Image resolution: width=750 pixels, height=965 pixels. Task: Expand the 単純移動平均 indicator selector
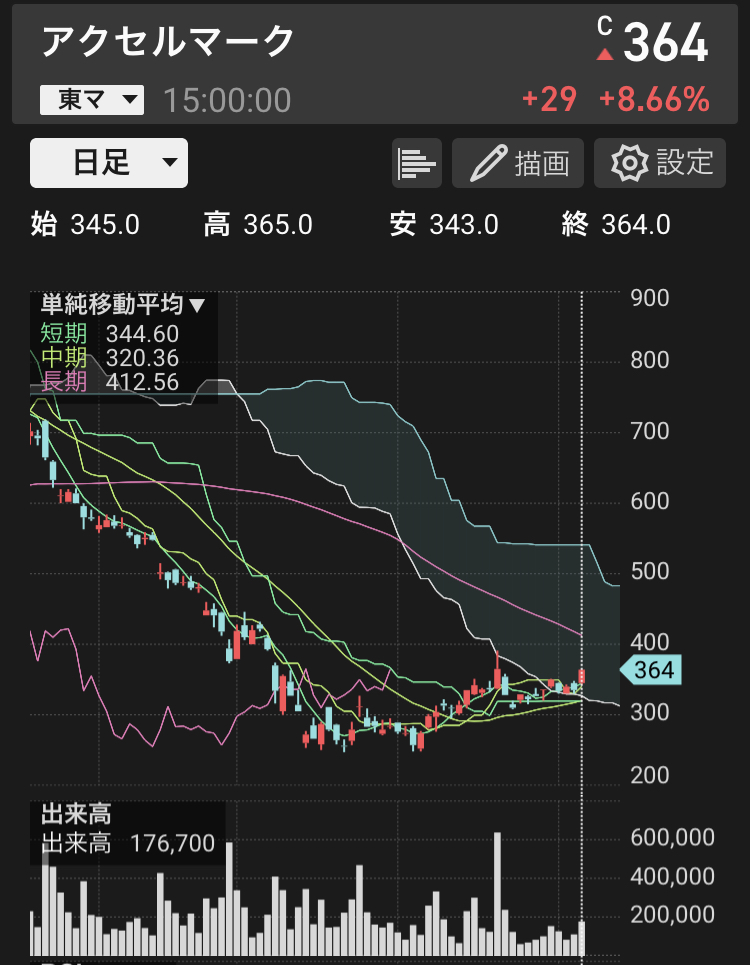(123, 304)
